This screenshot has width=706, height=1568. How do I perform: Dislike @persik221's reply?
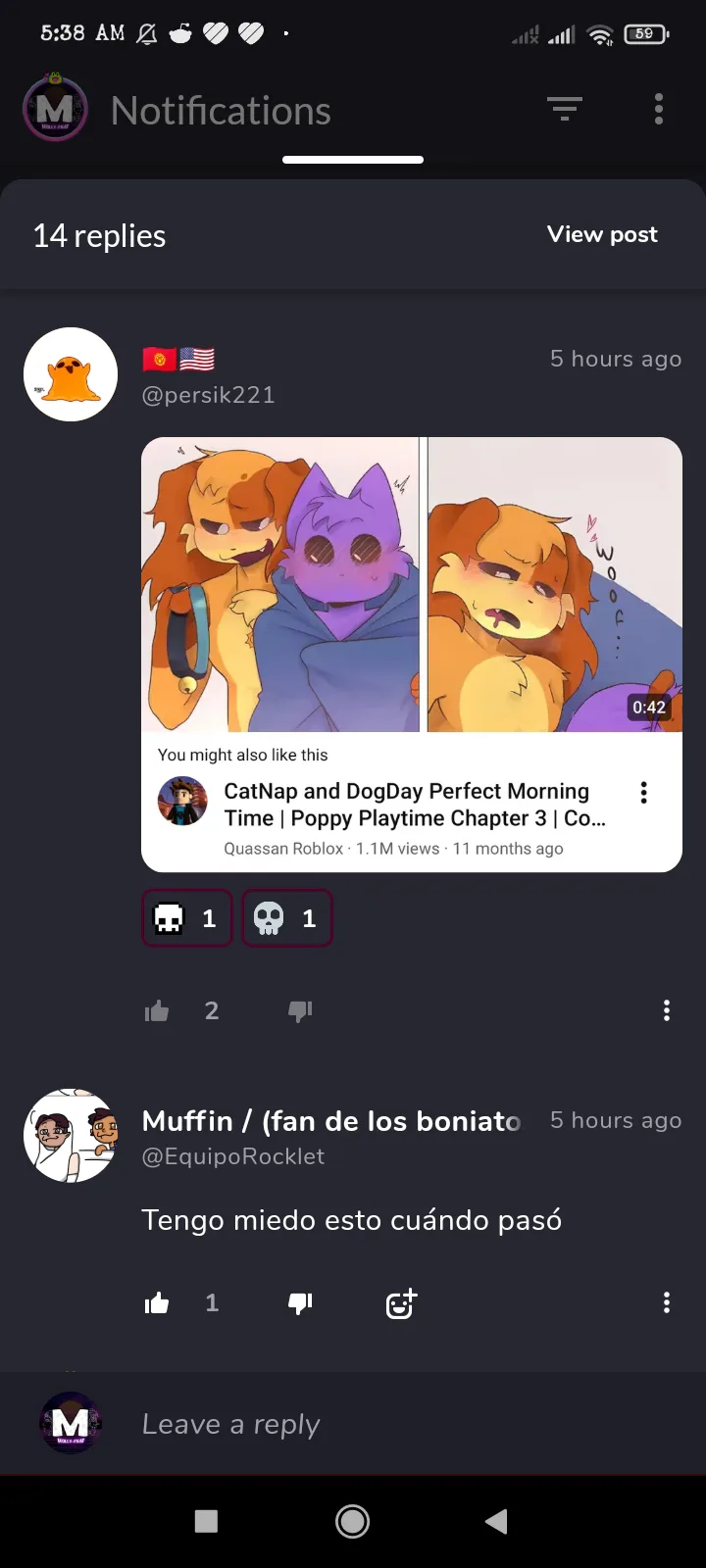coord(300,1011)
